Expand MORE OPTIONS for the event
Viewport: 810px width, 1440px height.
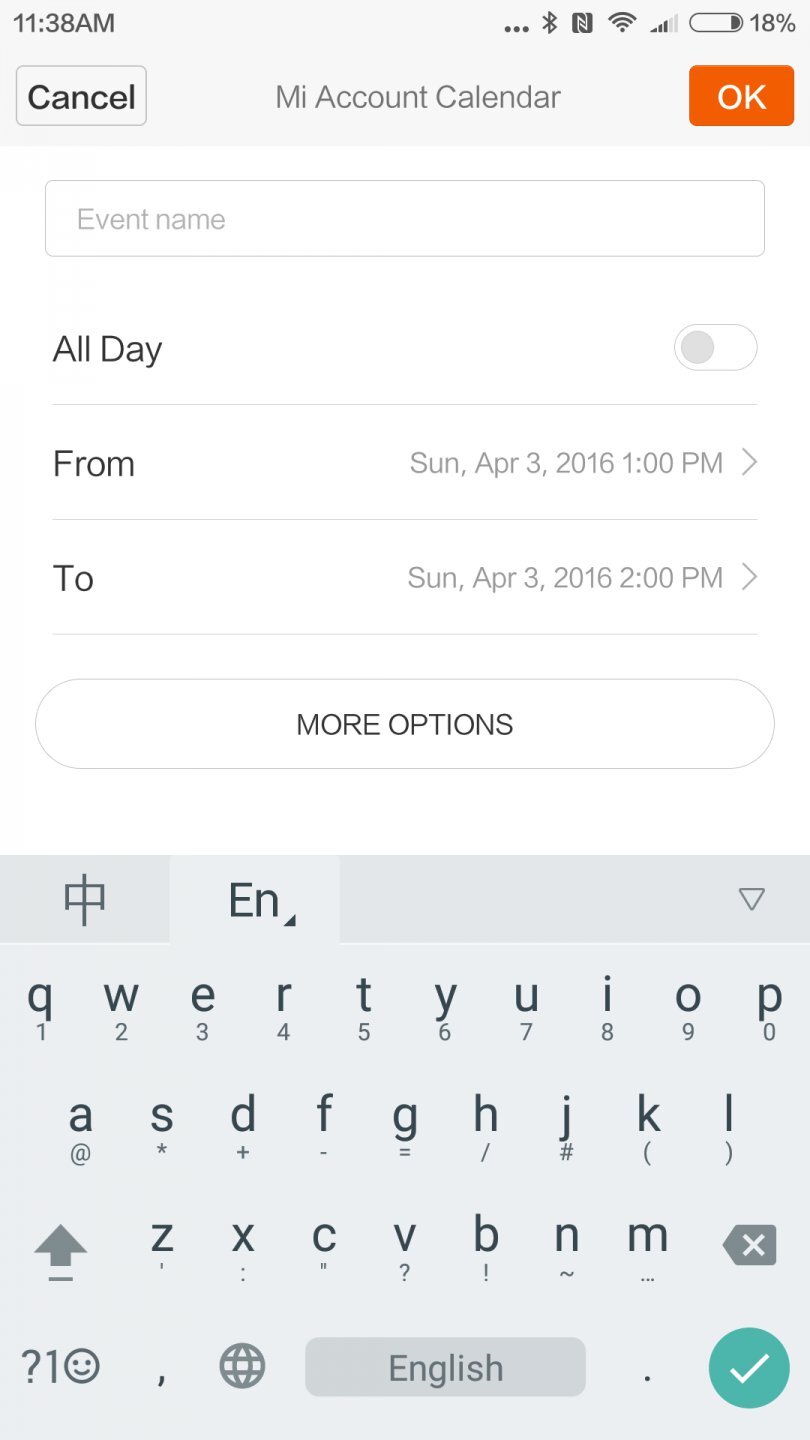click(404, 724)
